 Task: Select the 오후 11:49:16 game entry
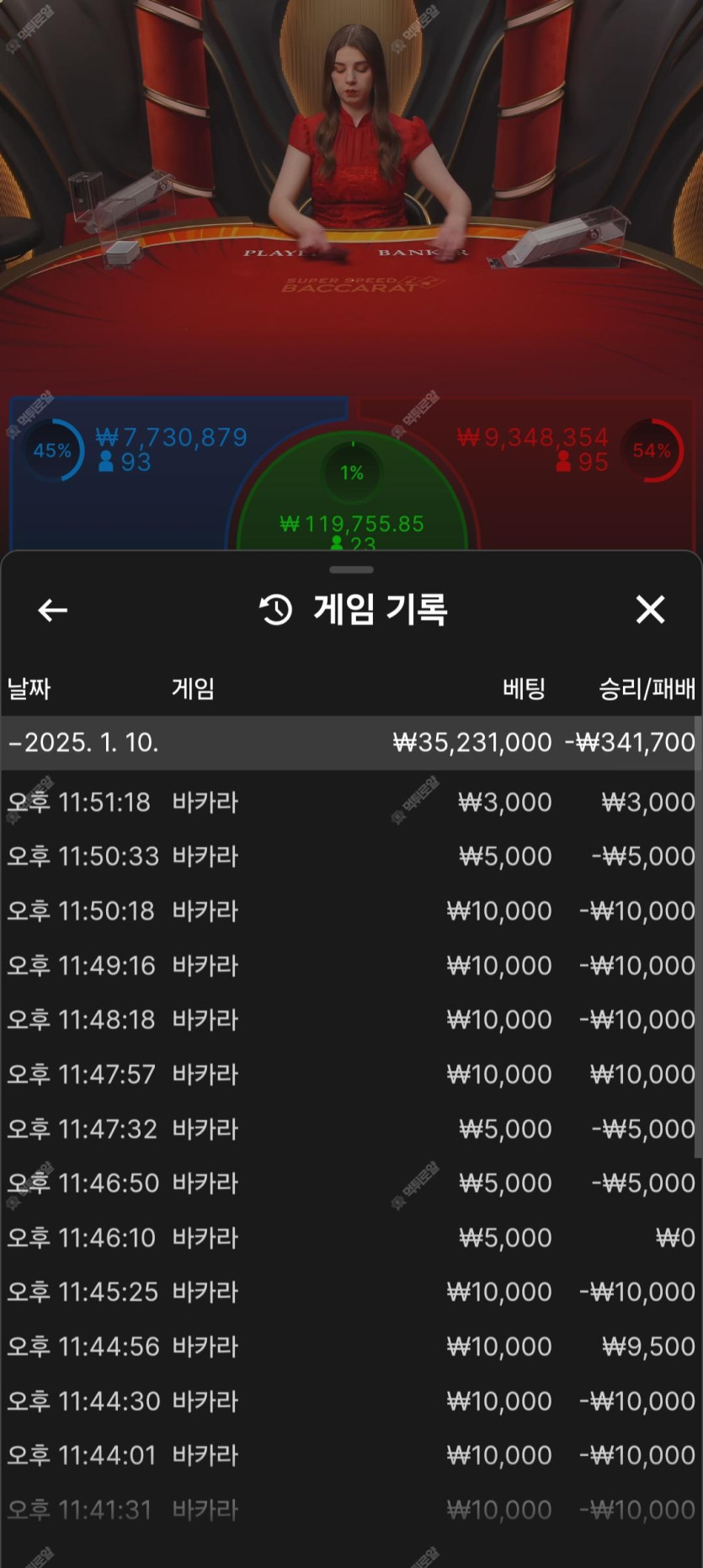point(350,965)
